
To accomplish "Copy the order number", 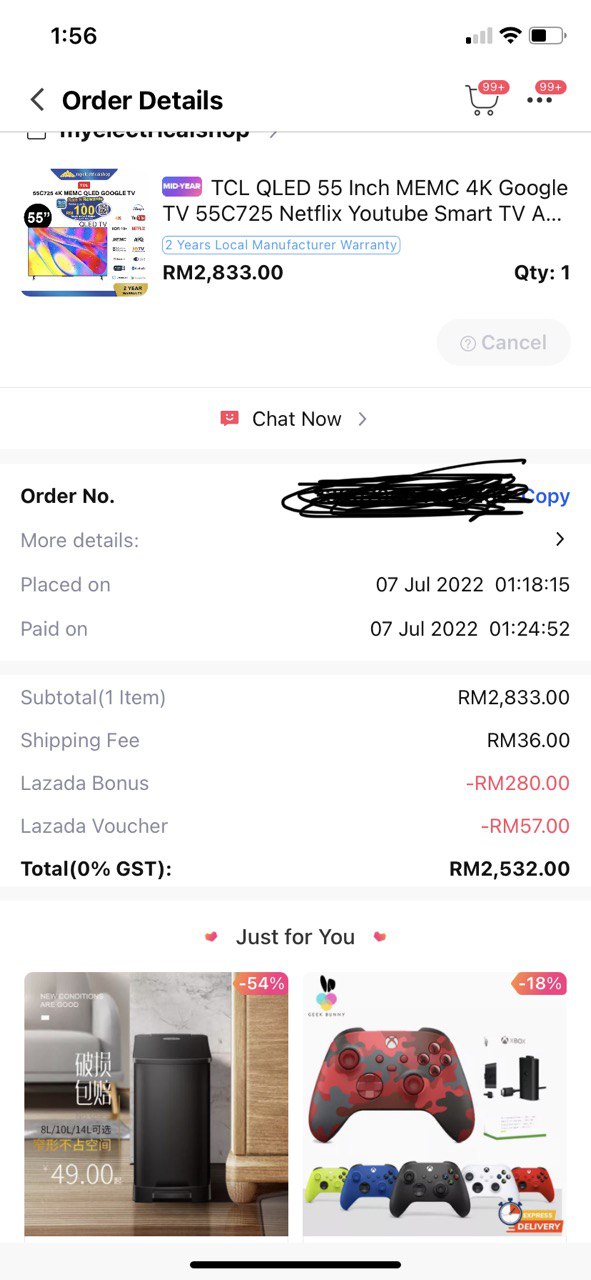I will point(548,496).
